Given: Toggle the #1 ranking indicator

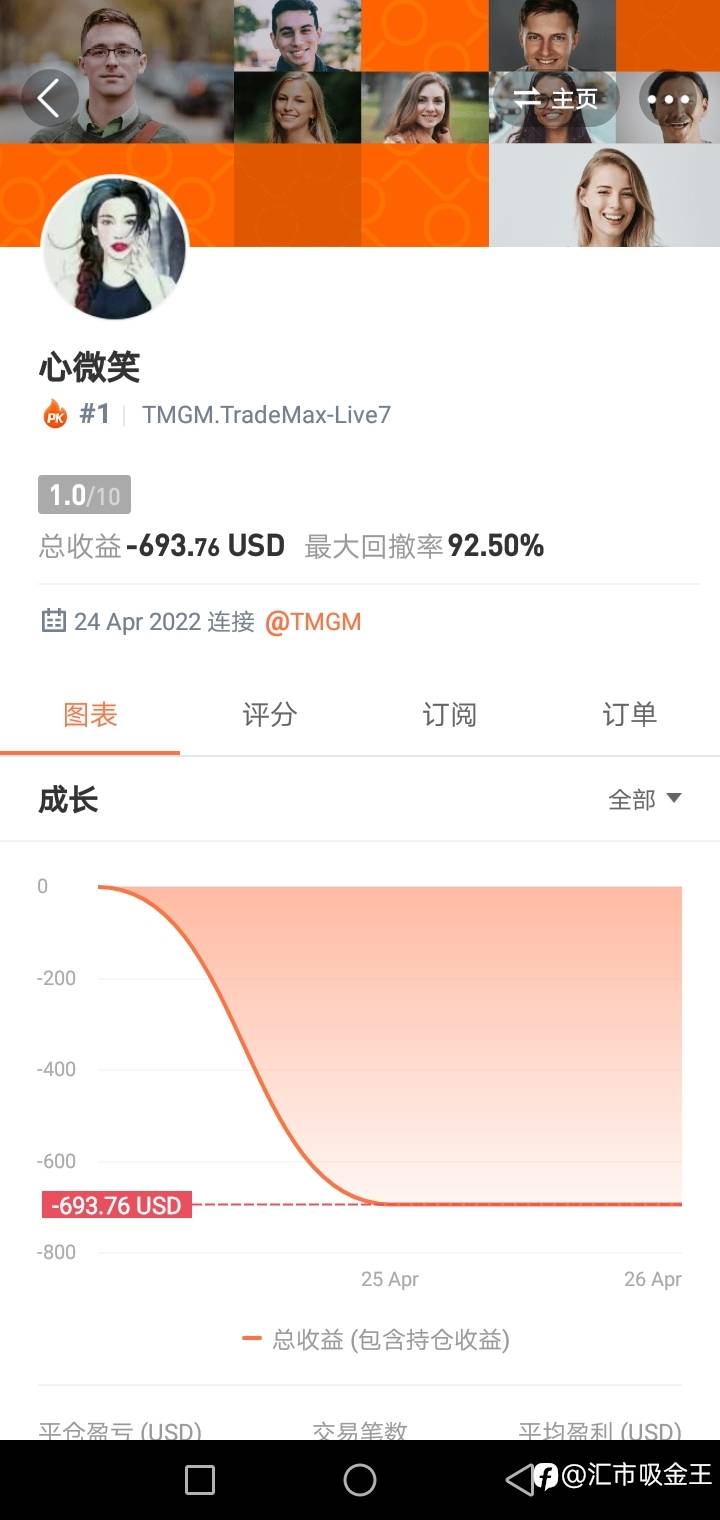Looking at the screenshot, I should click(x=95, y=414).
